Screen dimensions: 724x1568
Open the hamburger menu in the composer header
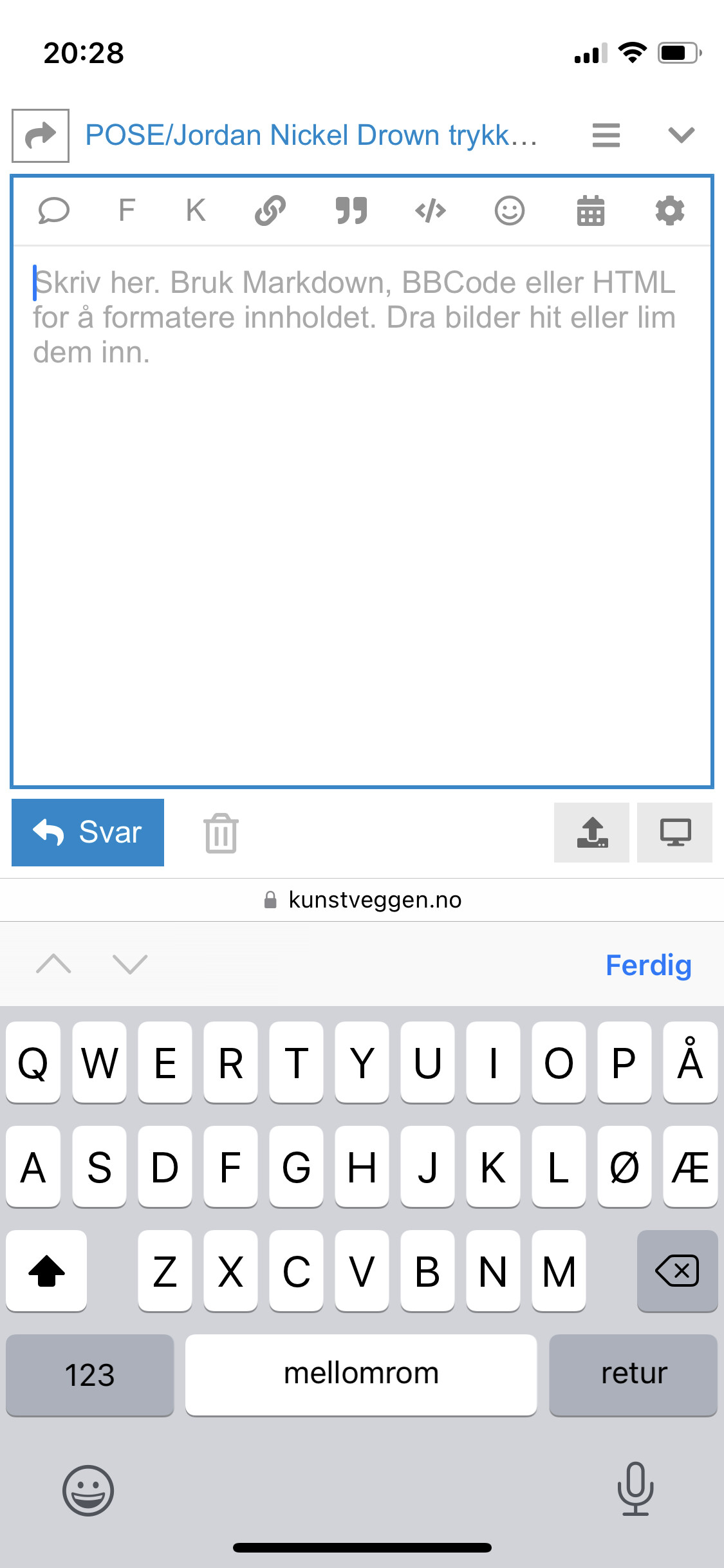(606, 136)
